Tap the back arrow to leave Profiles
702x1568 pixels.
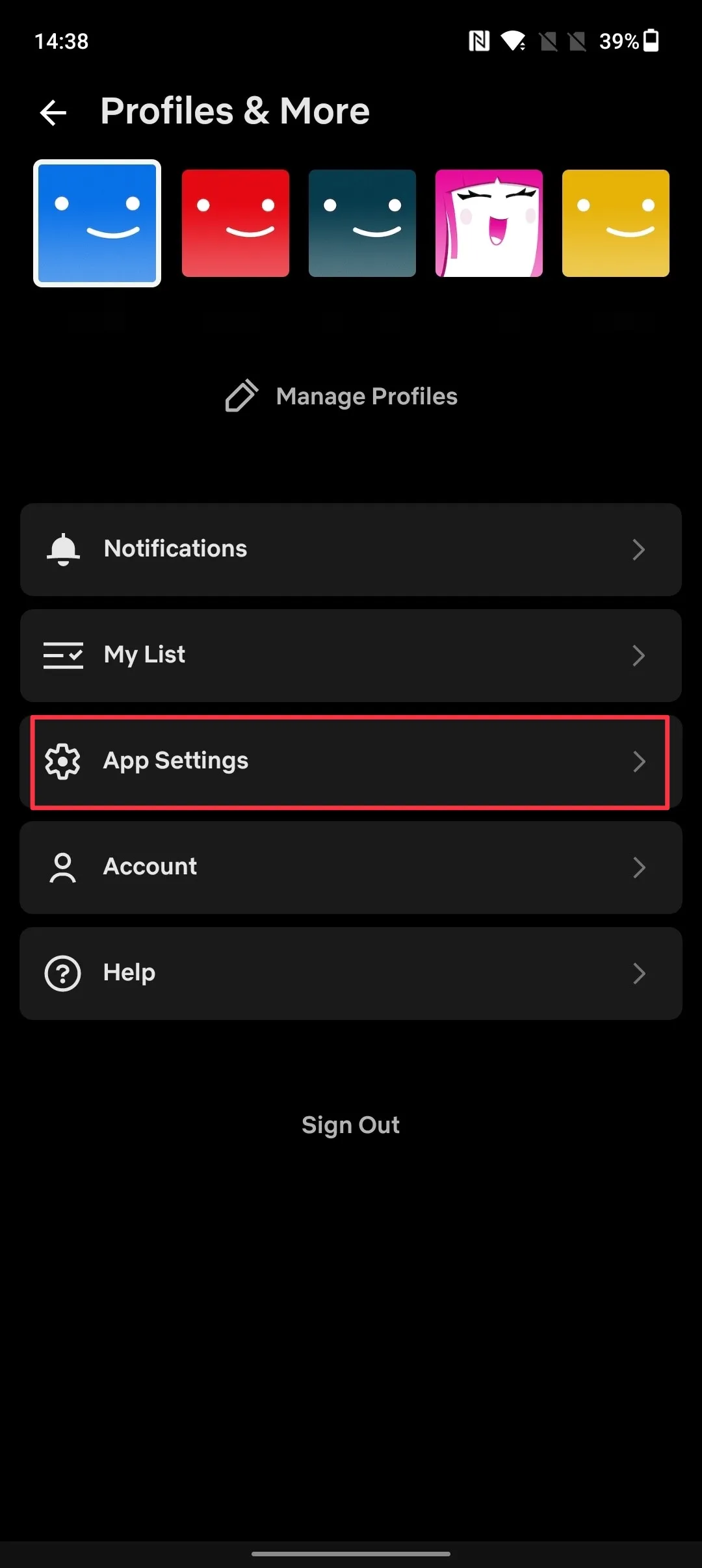[x=53, y=112]
